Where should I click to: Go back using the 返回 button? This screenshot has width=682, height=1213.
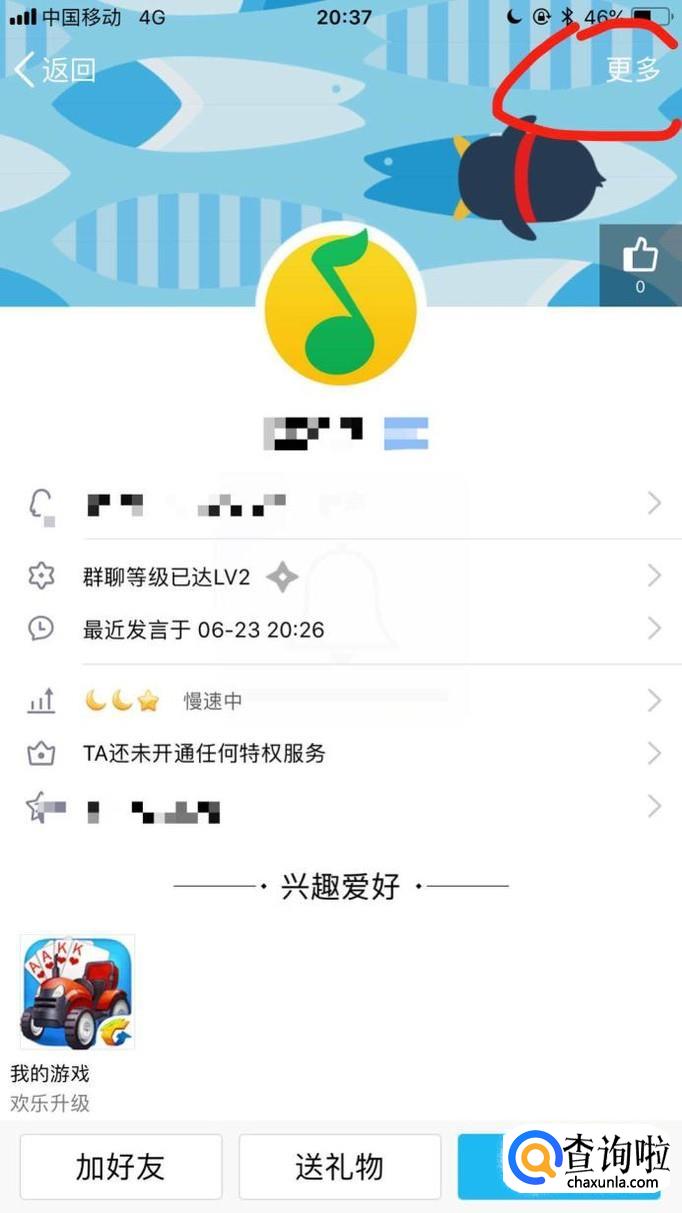[x=56, y=70]
